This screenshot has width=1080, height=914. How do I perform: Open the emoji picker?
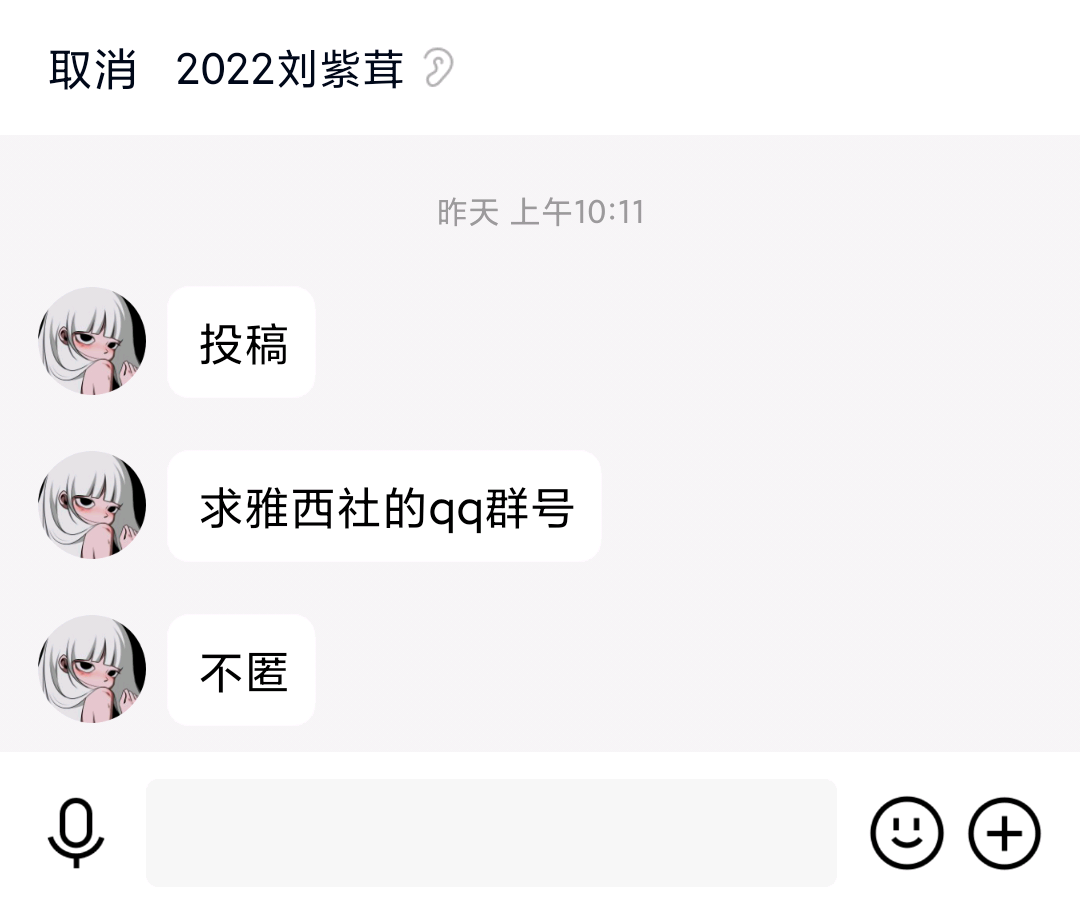[x=906, y=832]
